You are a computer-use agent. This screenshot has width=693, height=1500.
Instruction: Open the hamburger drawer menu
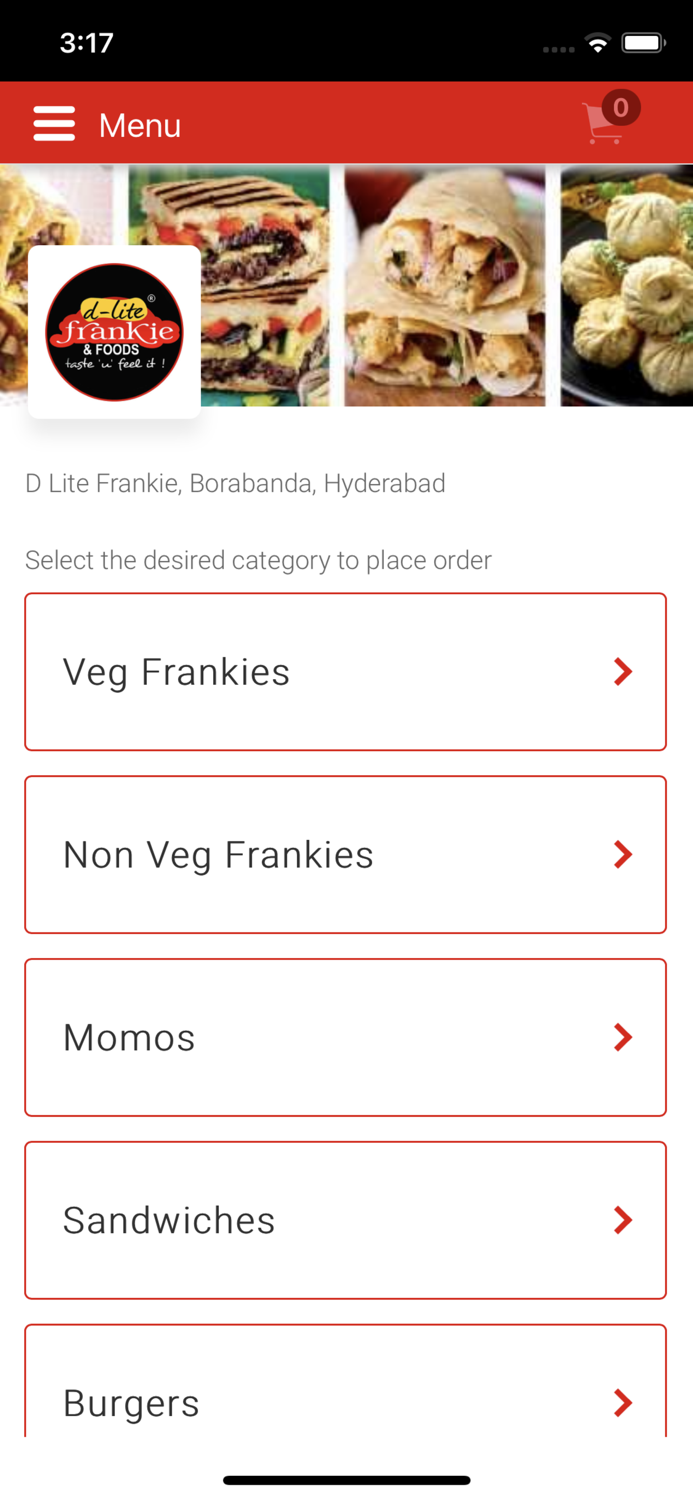point(54,124)
